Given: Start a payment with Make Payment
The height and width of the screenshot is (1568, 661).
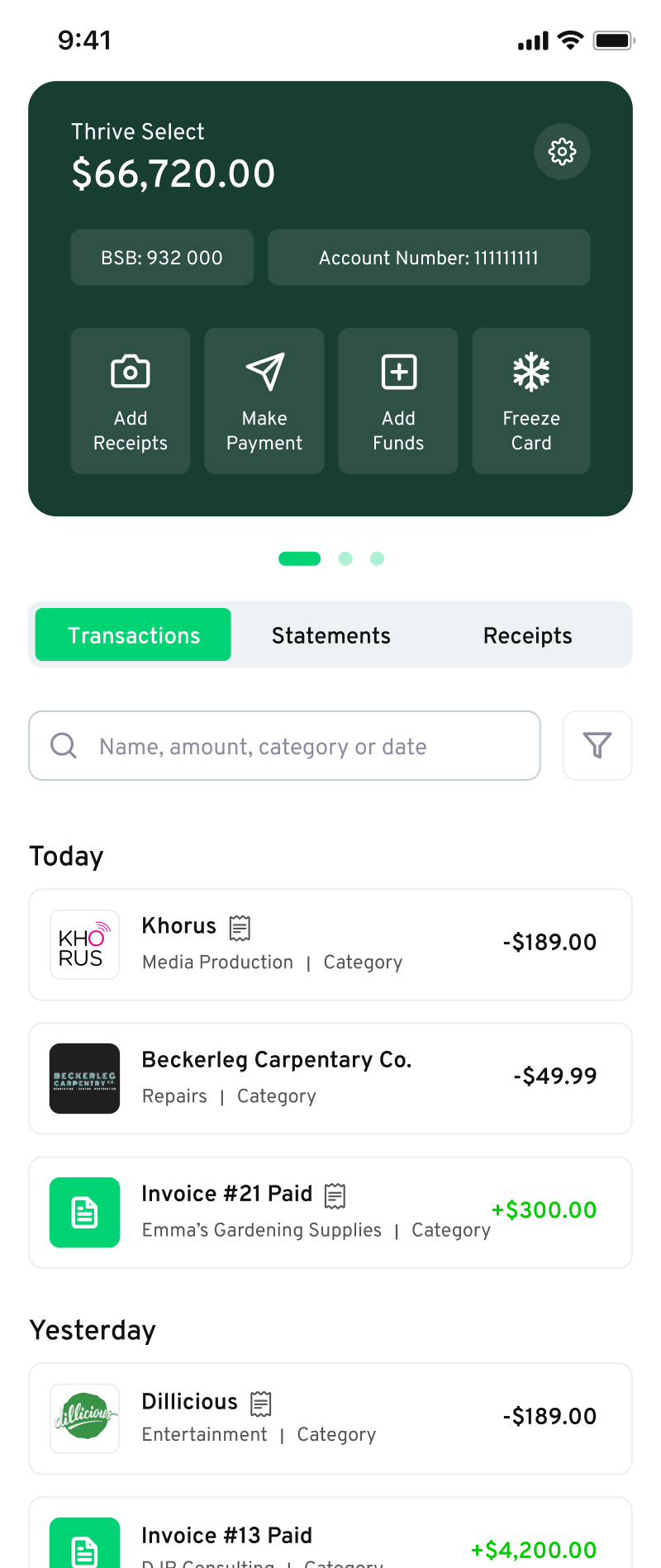Looking at the screenshot, I should (x=264, y=401).
